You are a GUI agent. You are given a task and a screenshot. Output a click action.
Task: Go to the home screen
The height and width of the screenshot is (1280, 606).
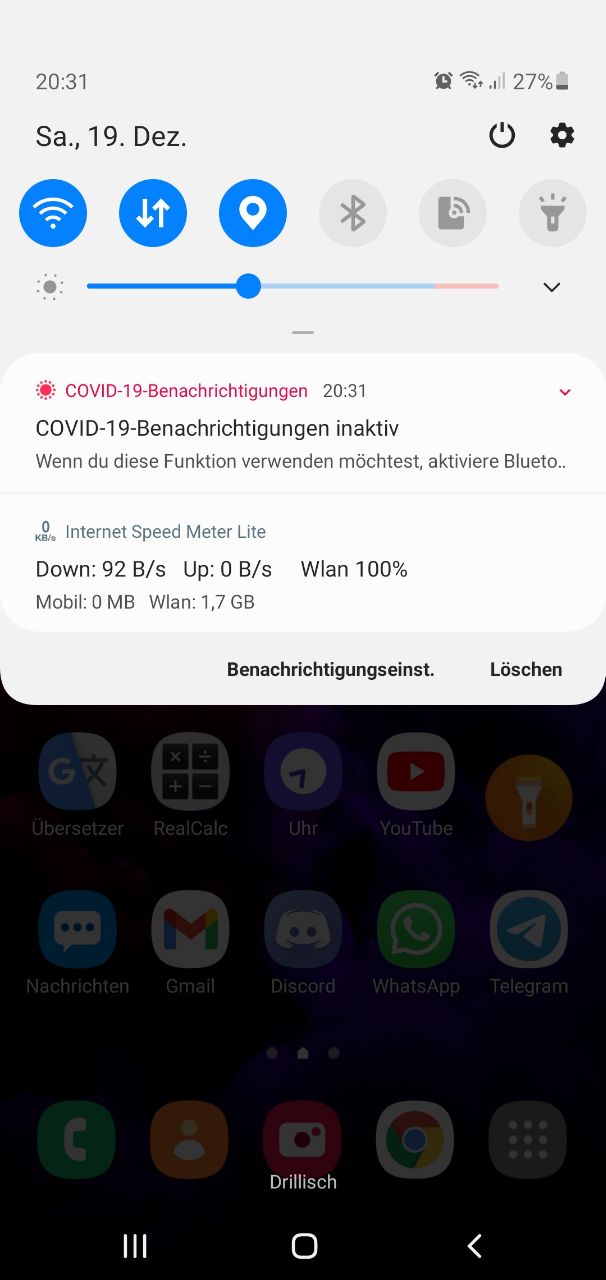(x=304, y=1245)
